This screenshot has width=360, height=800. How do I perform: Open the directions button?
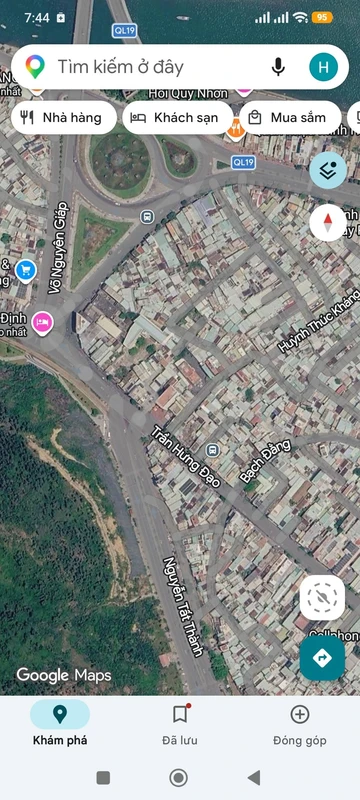coord(322,658)
